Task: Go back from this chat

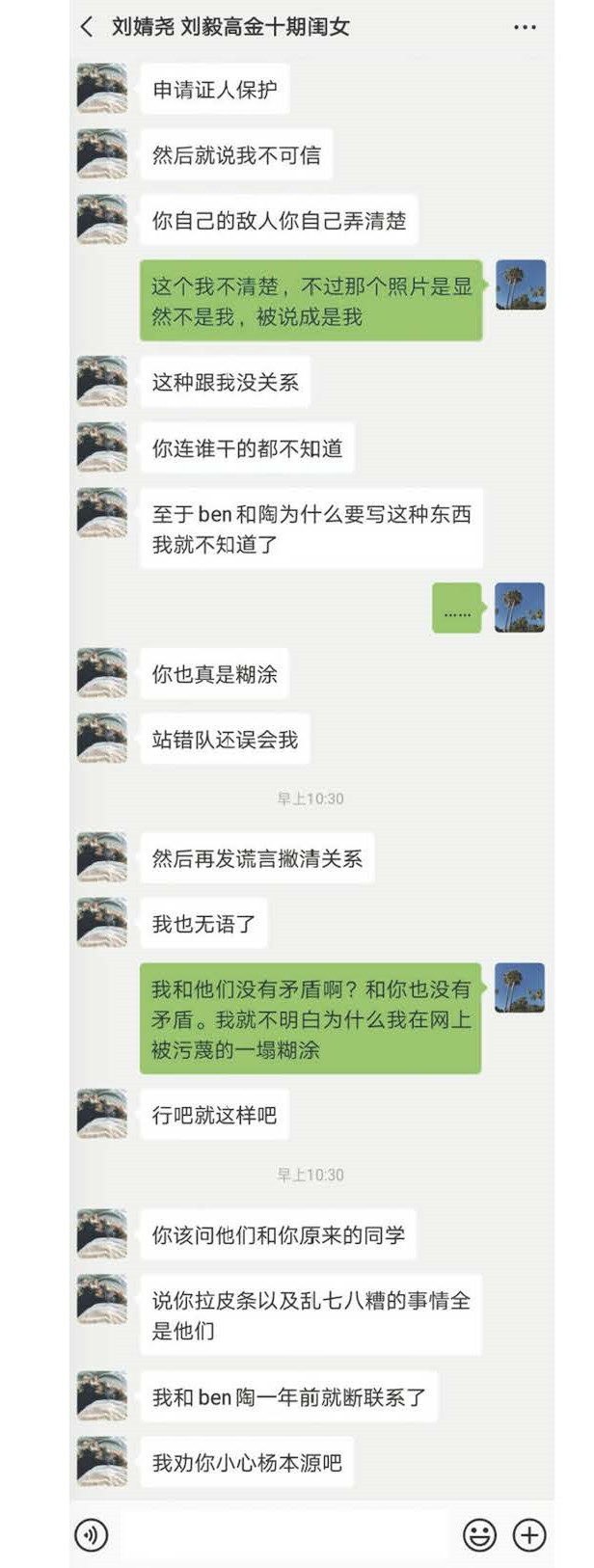Action: tap(87, 27)
